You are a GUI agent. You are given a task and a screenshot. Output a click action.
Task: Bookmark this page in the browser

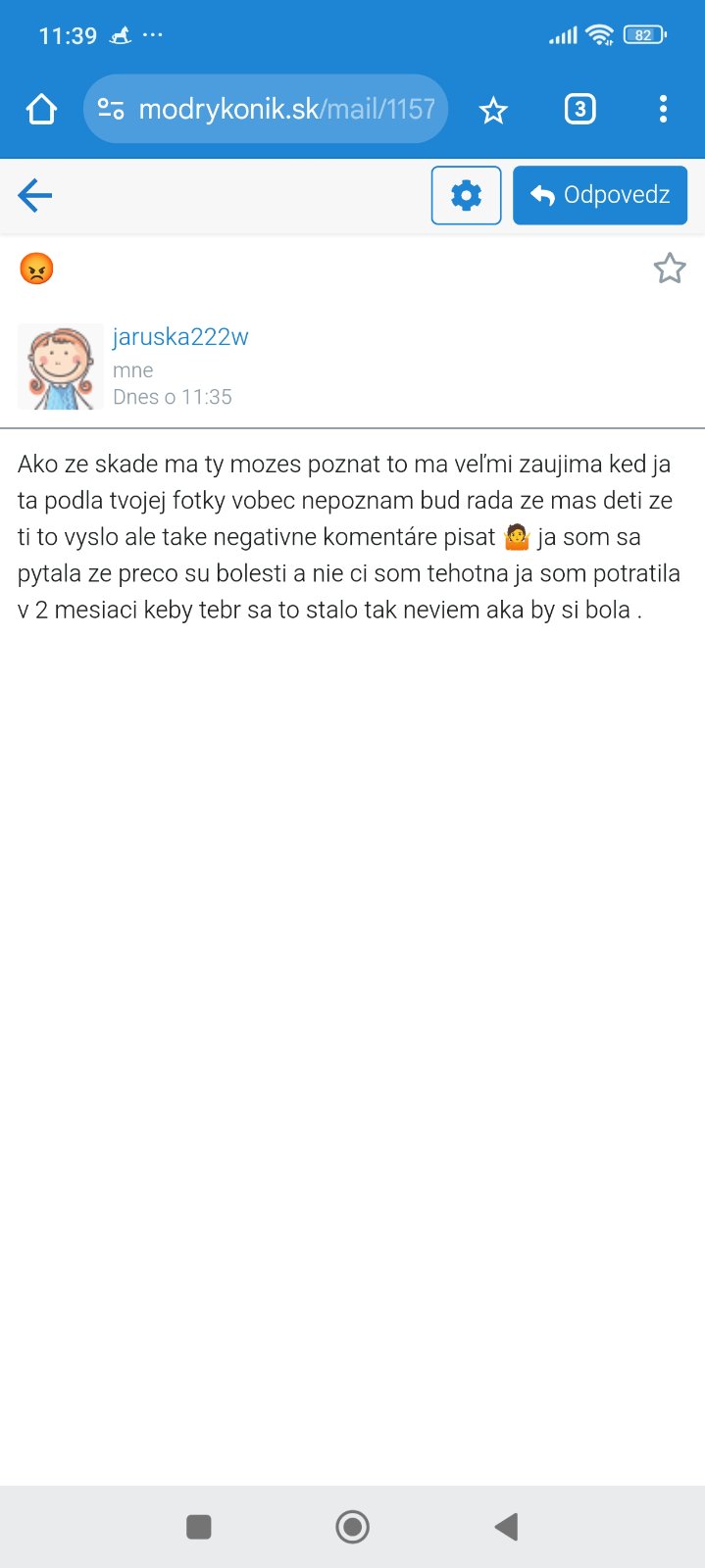[492, 110]
